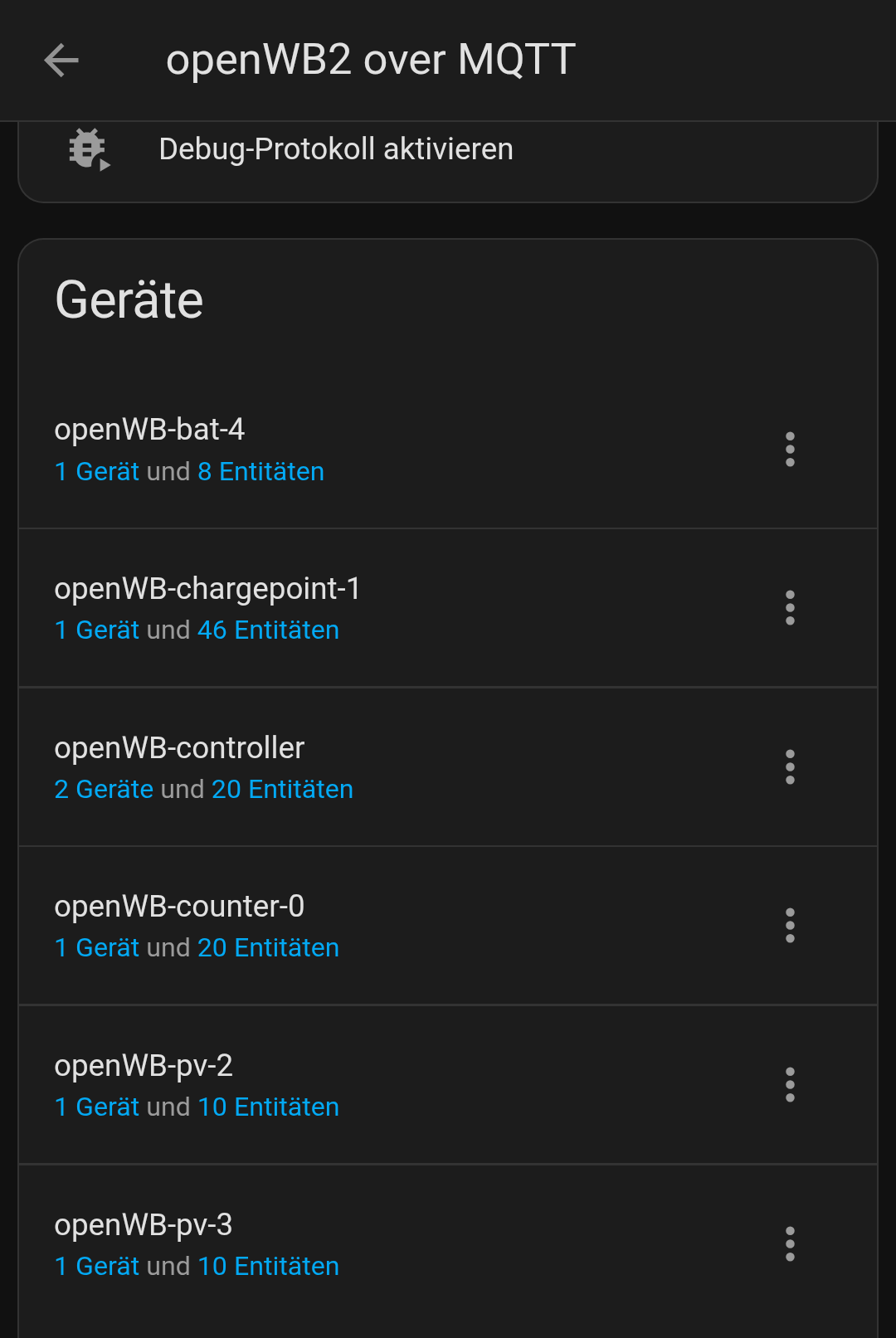This screenshot has height=1338, width=896.
Task: Click the back arrow in the header
Action: point(62,60)
